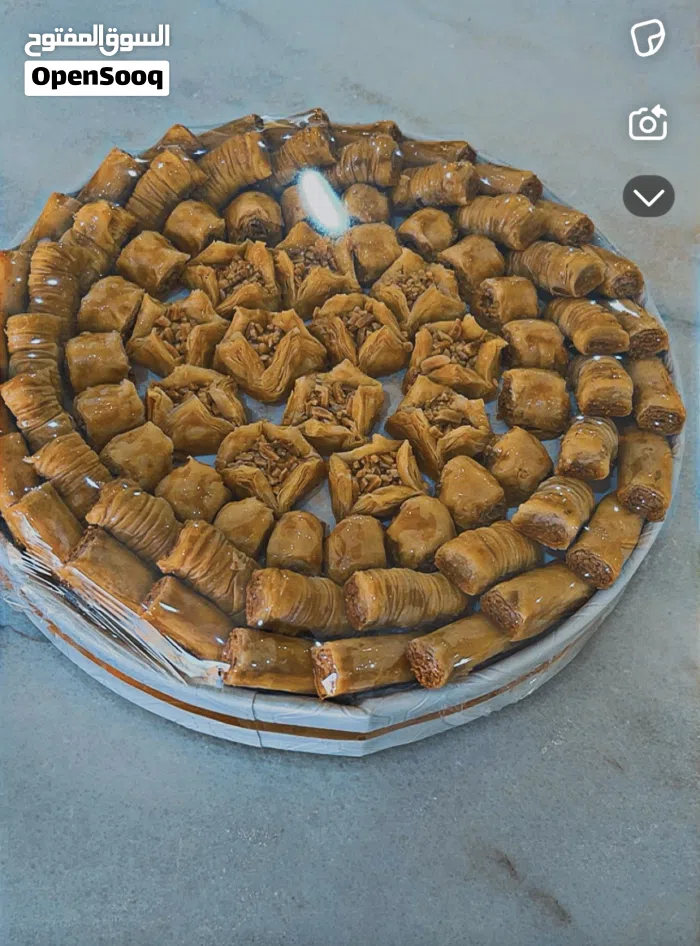Open the sticker picker icon
Image resolution: width=700 pixels, height=946 pixels.
click(648, 38)
